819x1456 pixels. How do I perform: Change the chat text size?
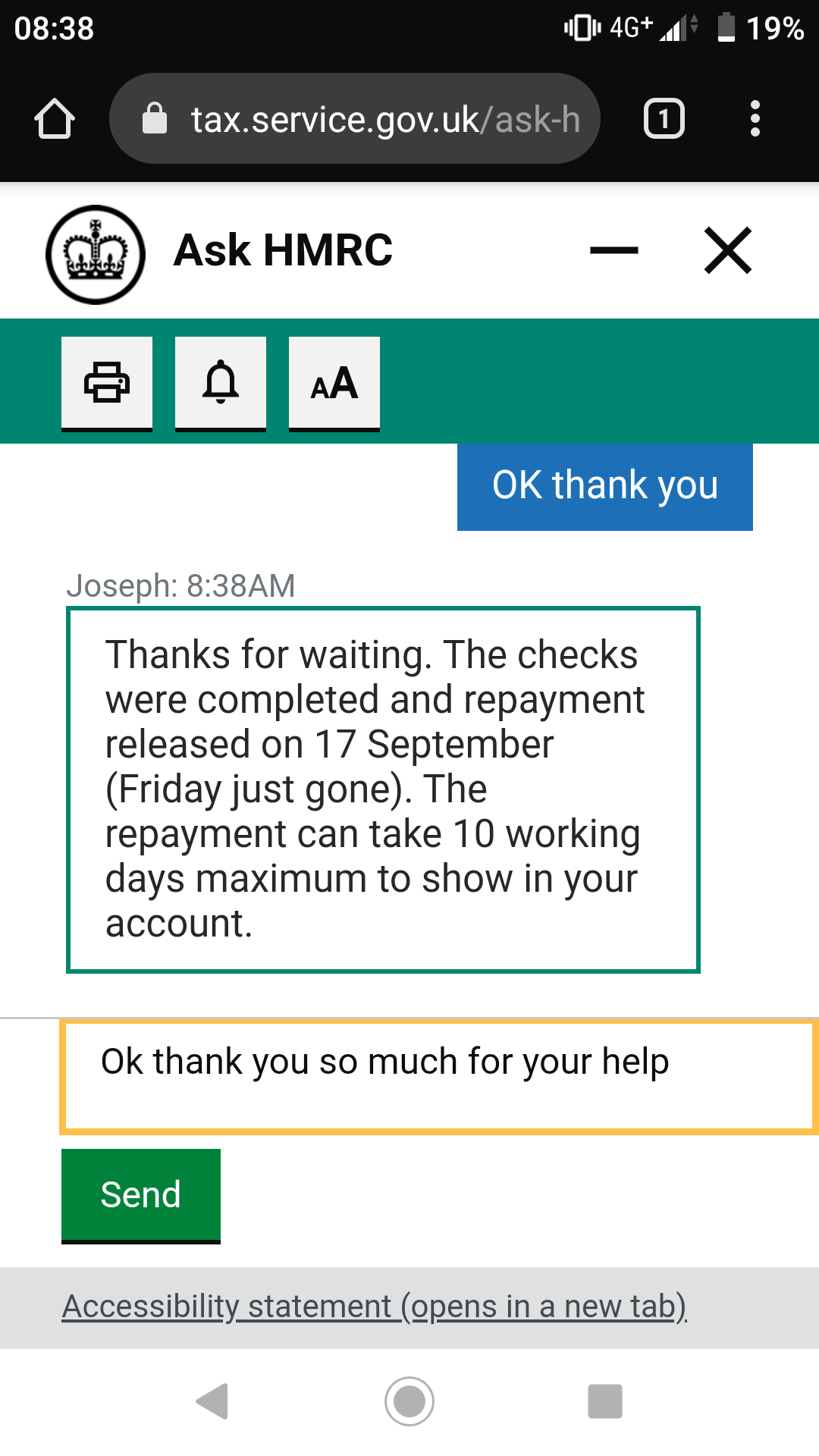334,384
